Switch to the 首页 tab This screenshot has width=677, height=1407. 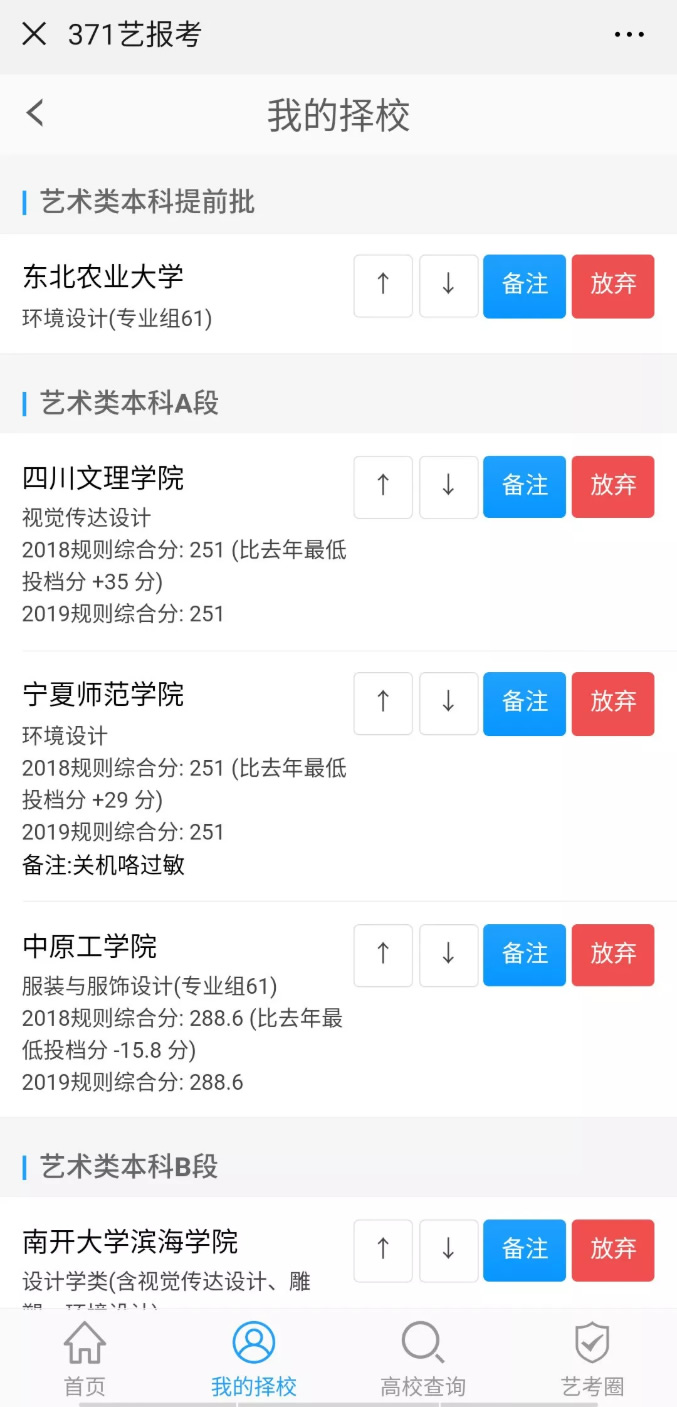85,1358
